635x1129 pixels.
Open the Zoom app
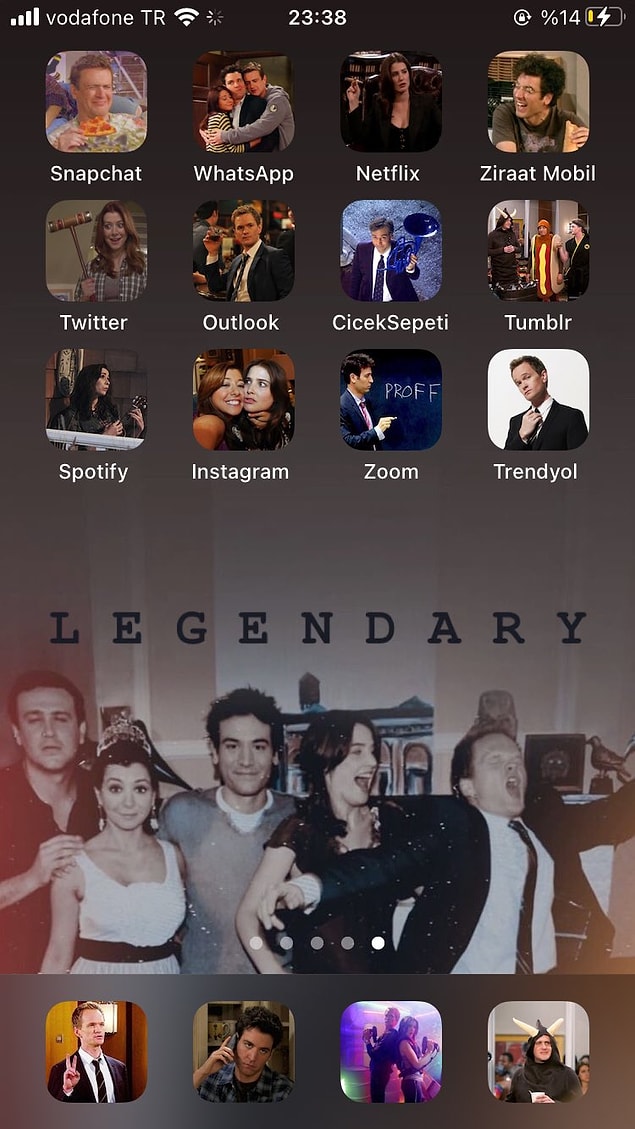click(x=391, y=400)
